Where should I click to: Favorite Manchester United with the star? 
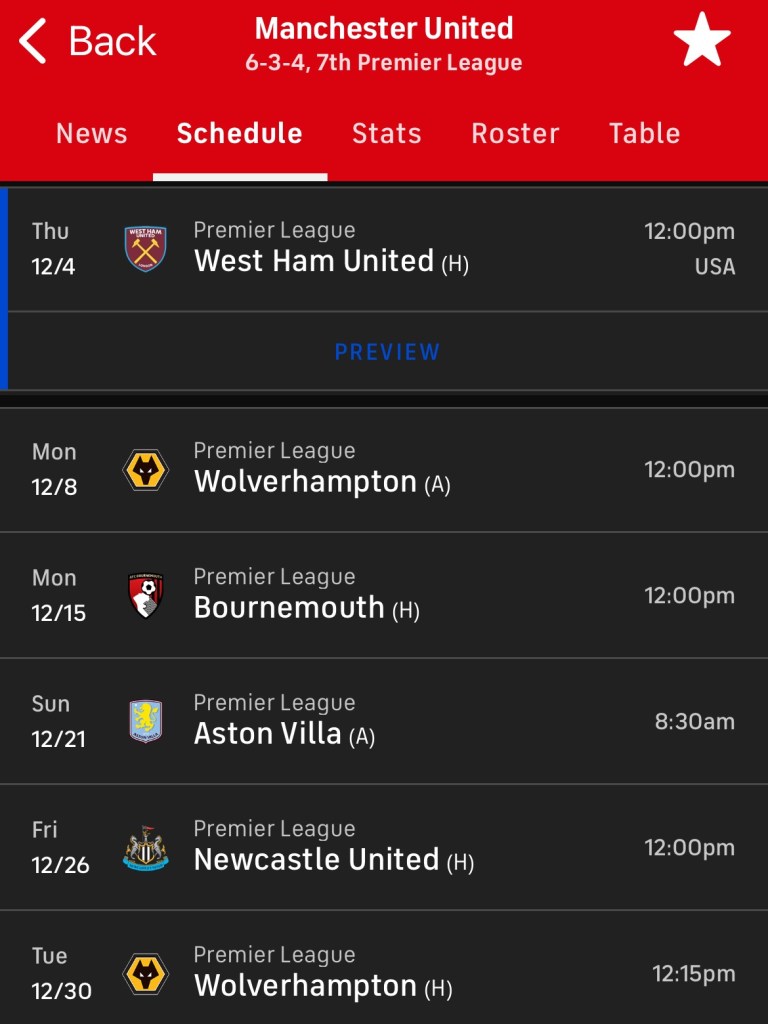click(x=702, y=41)
